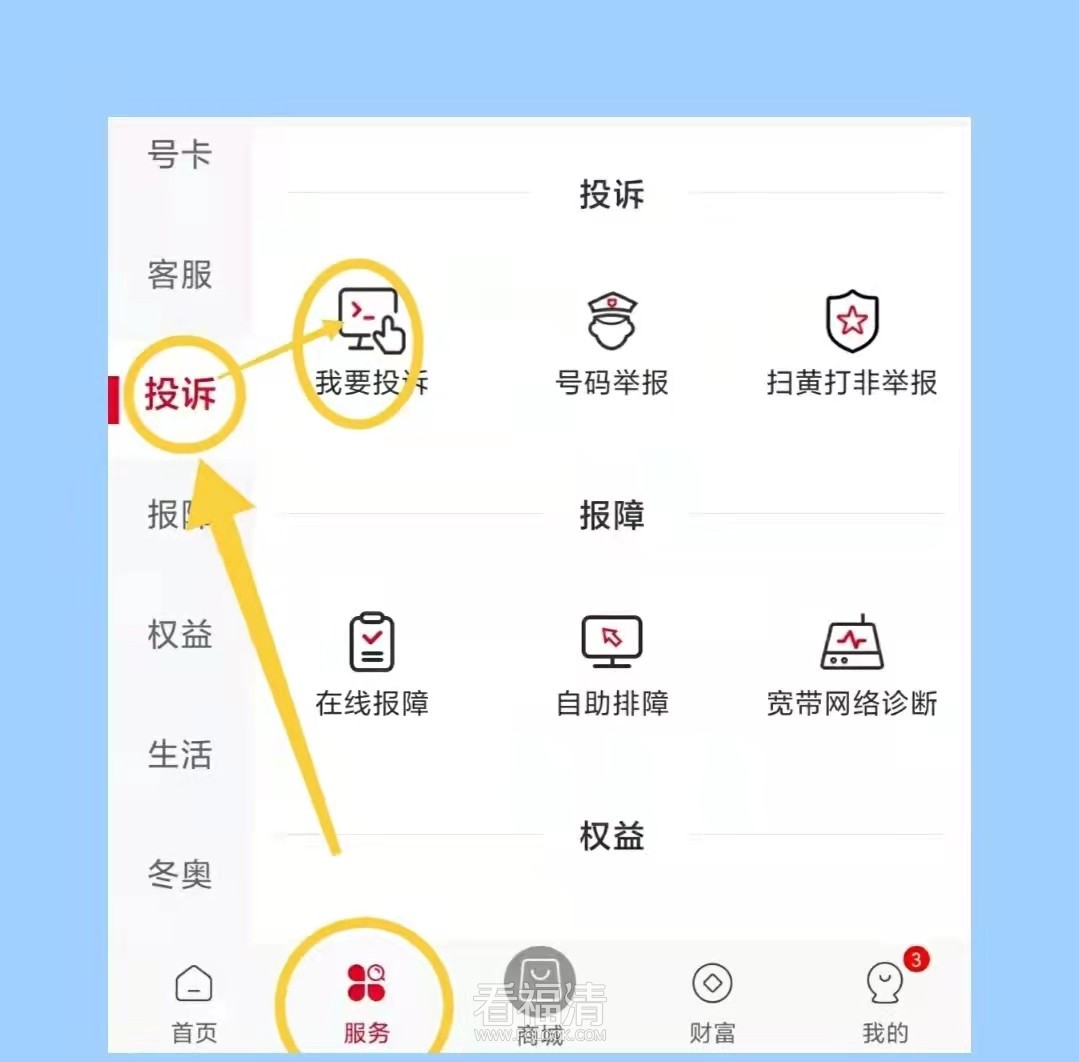The width and height of the screenshot is (1079, 1062).
Task: Tap the 扫黄打非举报 option
Action: point(852,342)
